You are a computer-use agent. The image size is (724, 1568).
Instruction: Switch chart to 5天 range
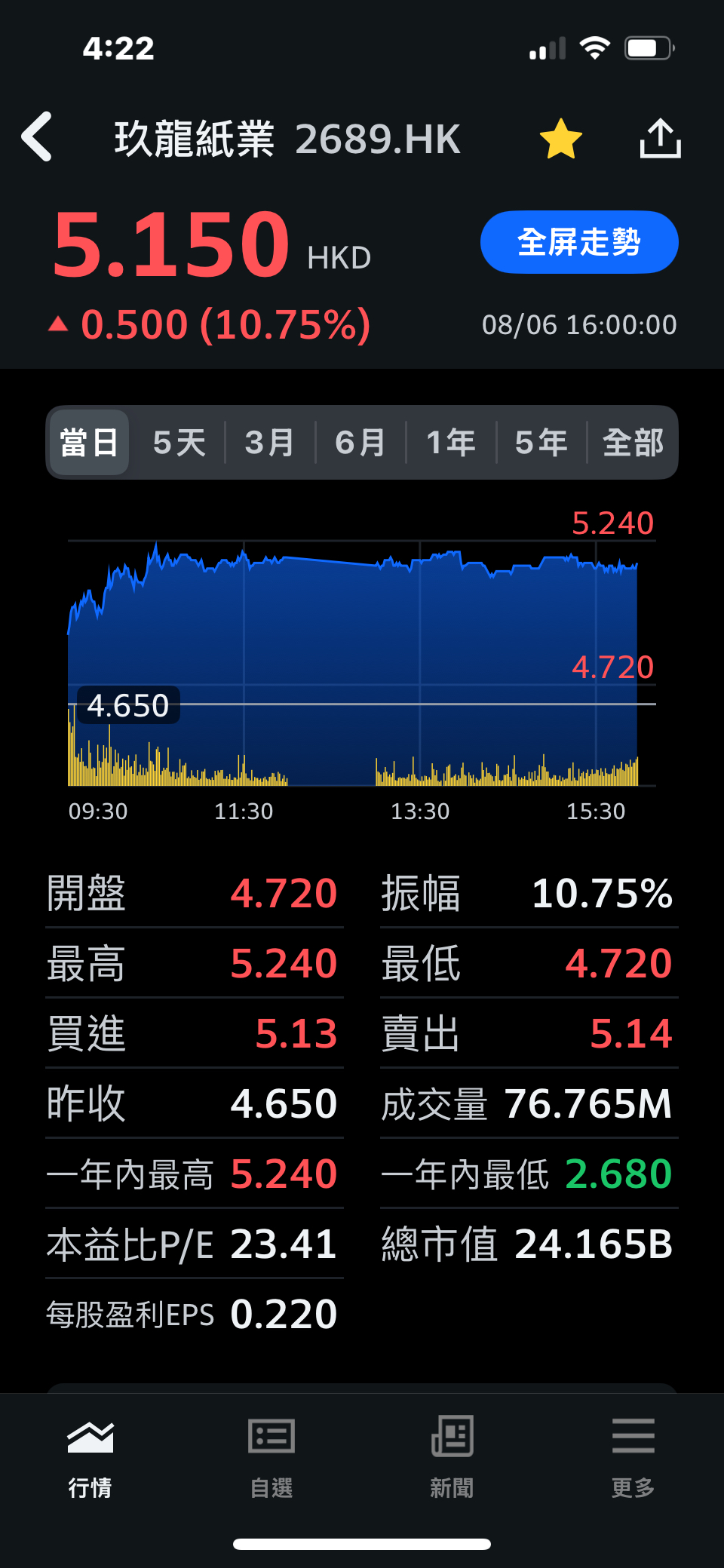pyautogui.click(x=179, y=443)
